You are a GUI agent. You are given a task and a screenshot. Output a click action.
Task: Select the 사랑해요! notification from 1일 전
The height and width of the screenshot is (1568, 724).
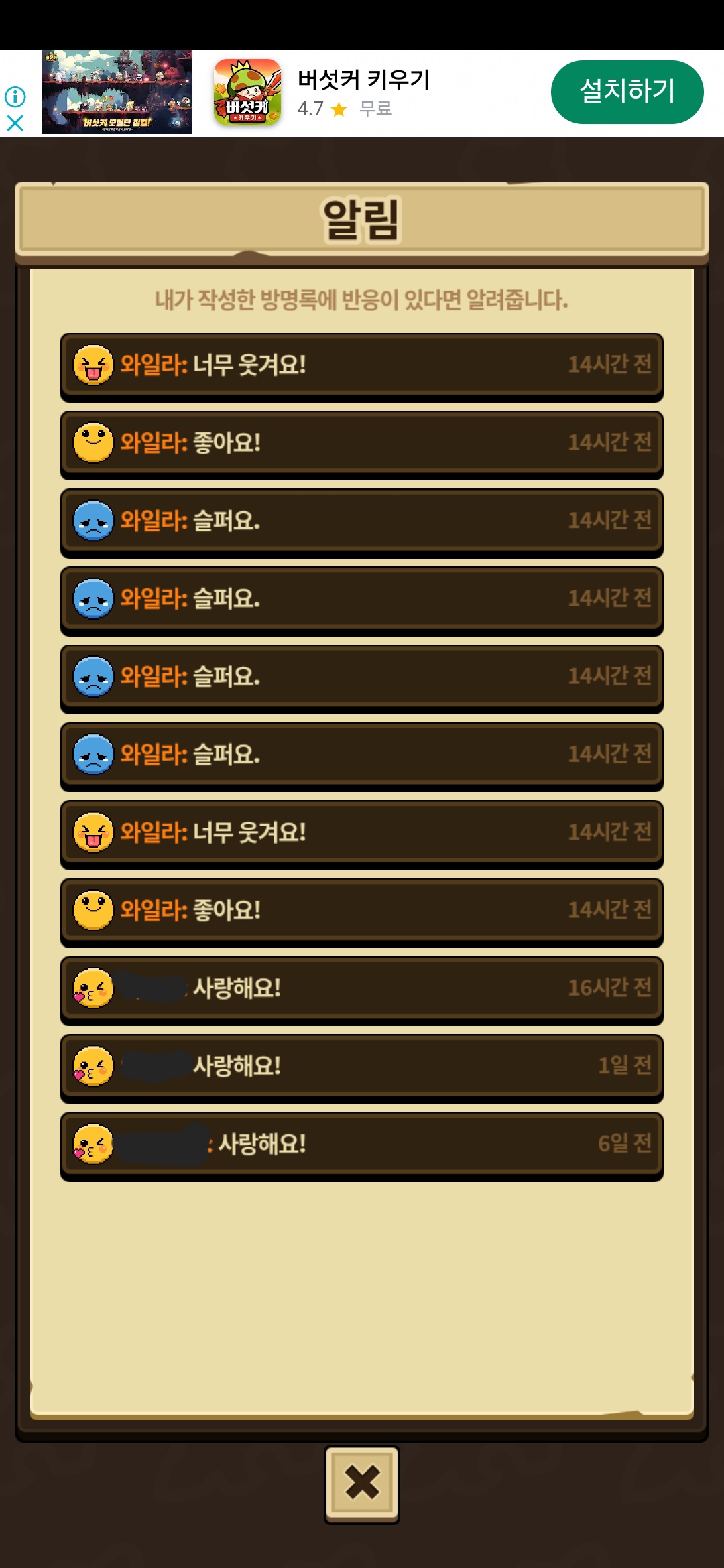click(x=362, y=1066)
